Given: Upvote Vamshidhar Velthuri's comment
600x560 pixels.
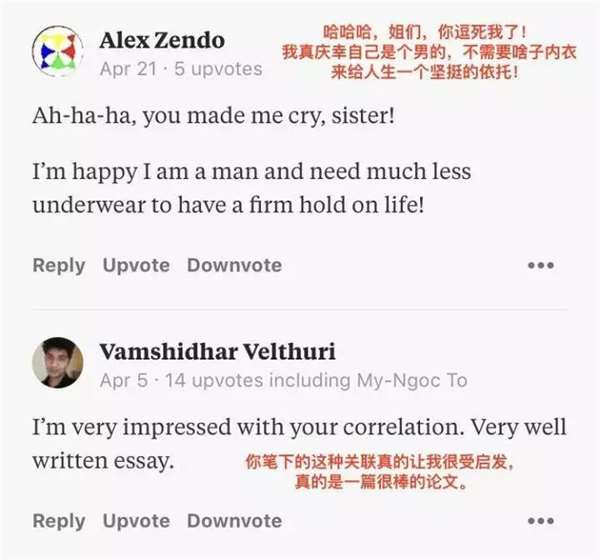Looking at the screenshot, I should [136, 521].
